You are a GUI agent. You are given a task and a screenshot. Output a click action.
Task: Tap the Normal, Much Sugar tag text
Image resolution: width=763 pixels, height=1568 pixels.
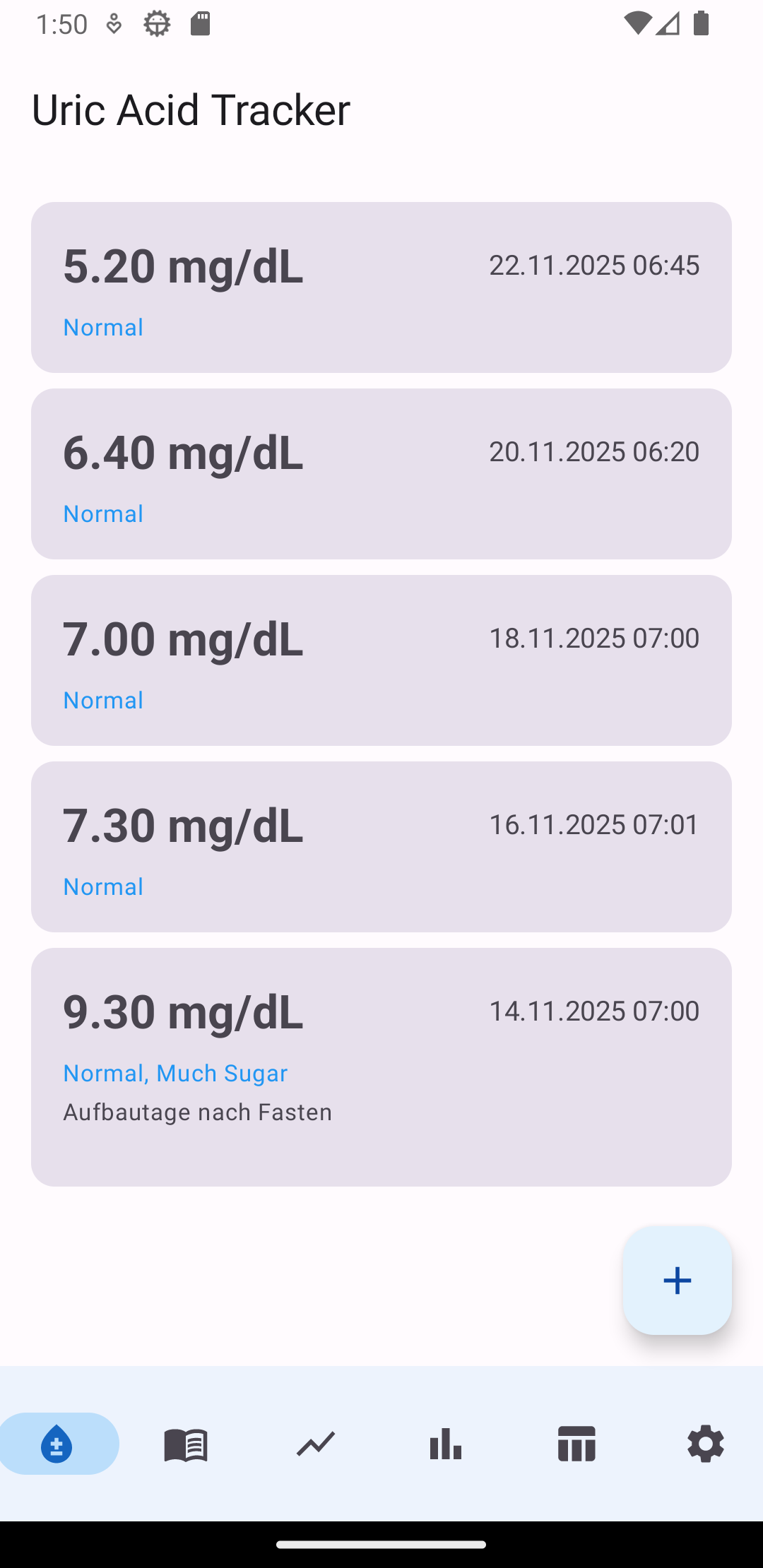click(175, 1072)
